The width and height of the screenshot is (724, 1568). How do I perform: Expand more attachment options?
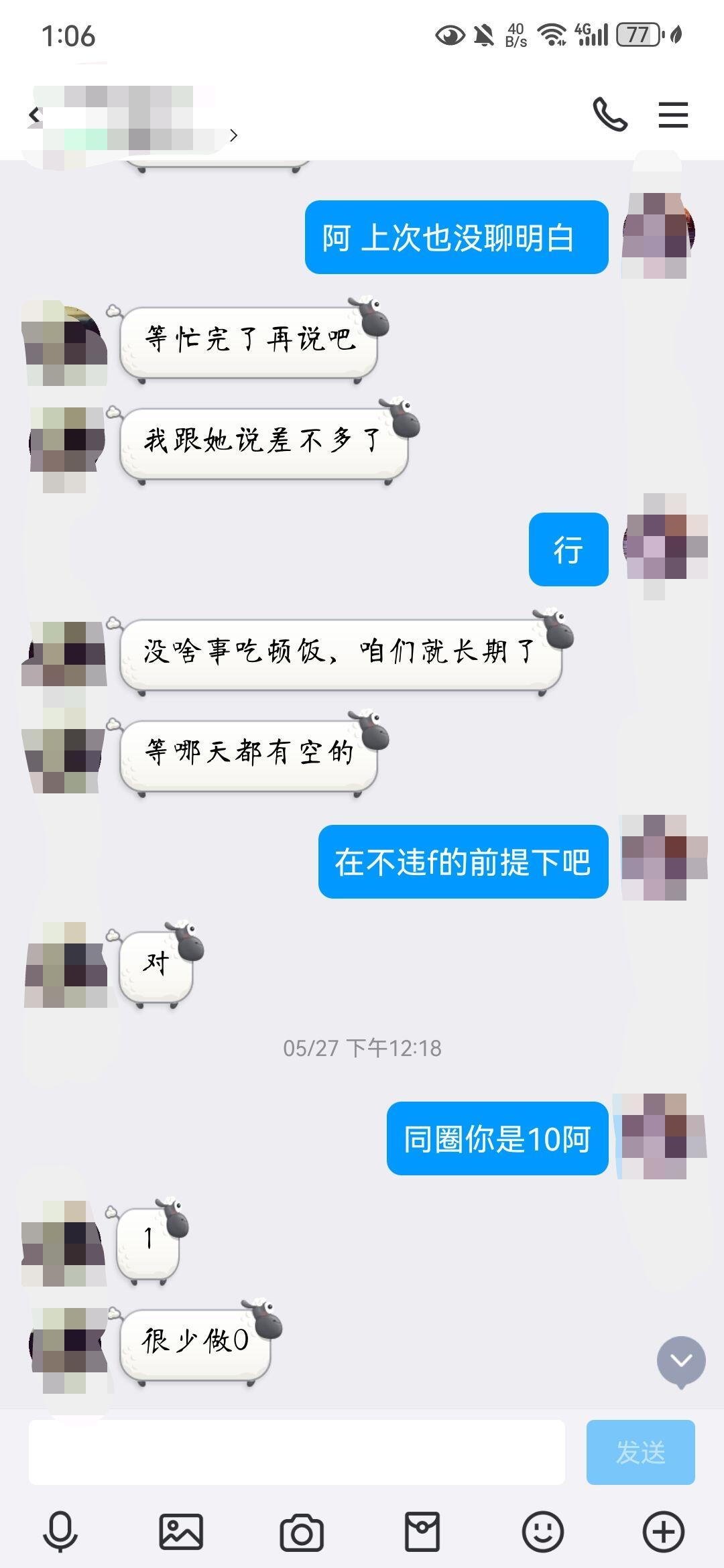pos(664,1532)
